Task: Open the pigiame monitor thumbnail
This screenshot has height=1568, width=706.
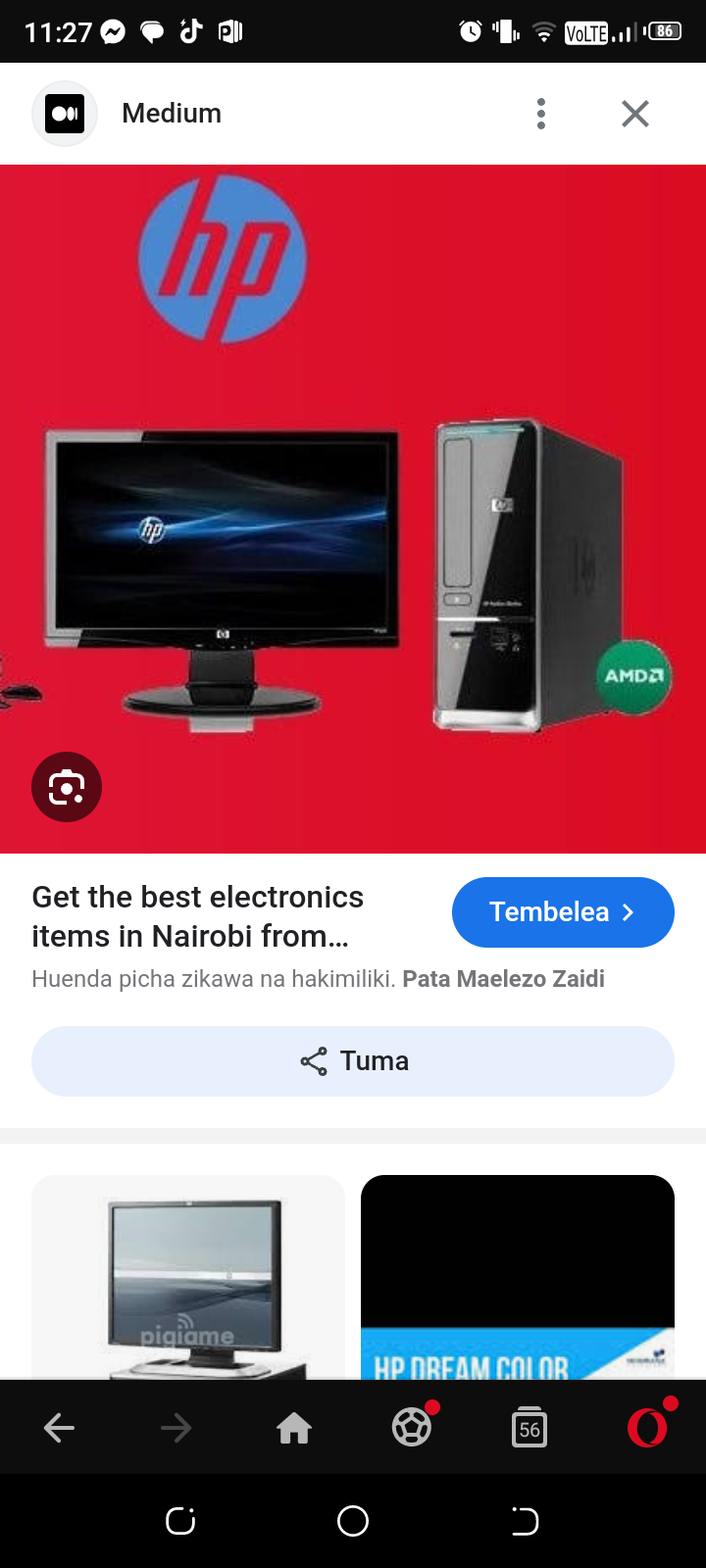Action: (188, 1277)
